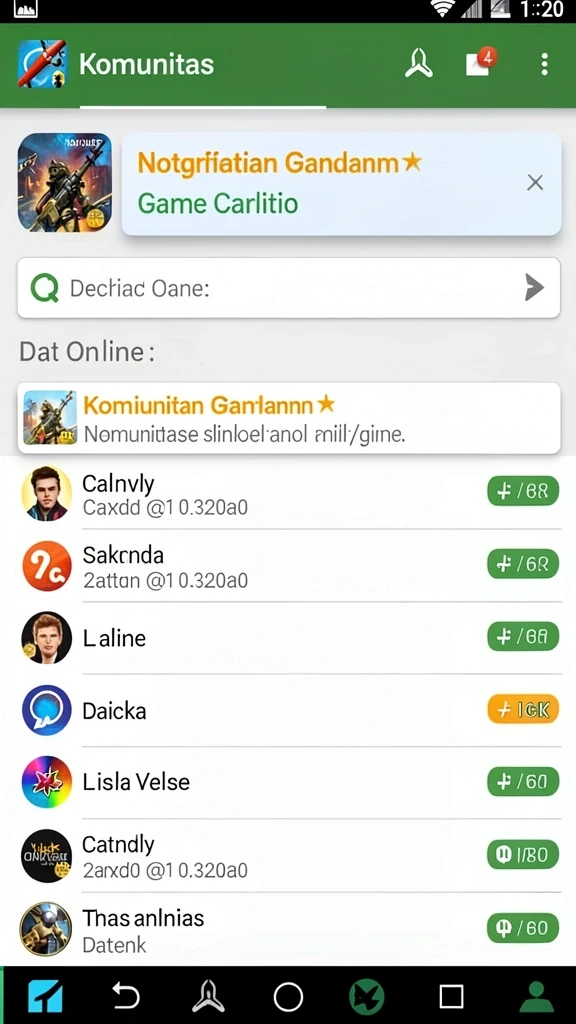Open the Komiunitan Ganlannn community card
This screenshot has height=1024, width=576.
[288, 418]
